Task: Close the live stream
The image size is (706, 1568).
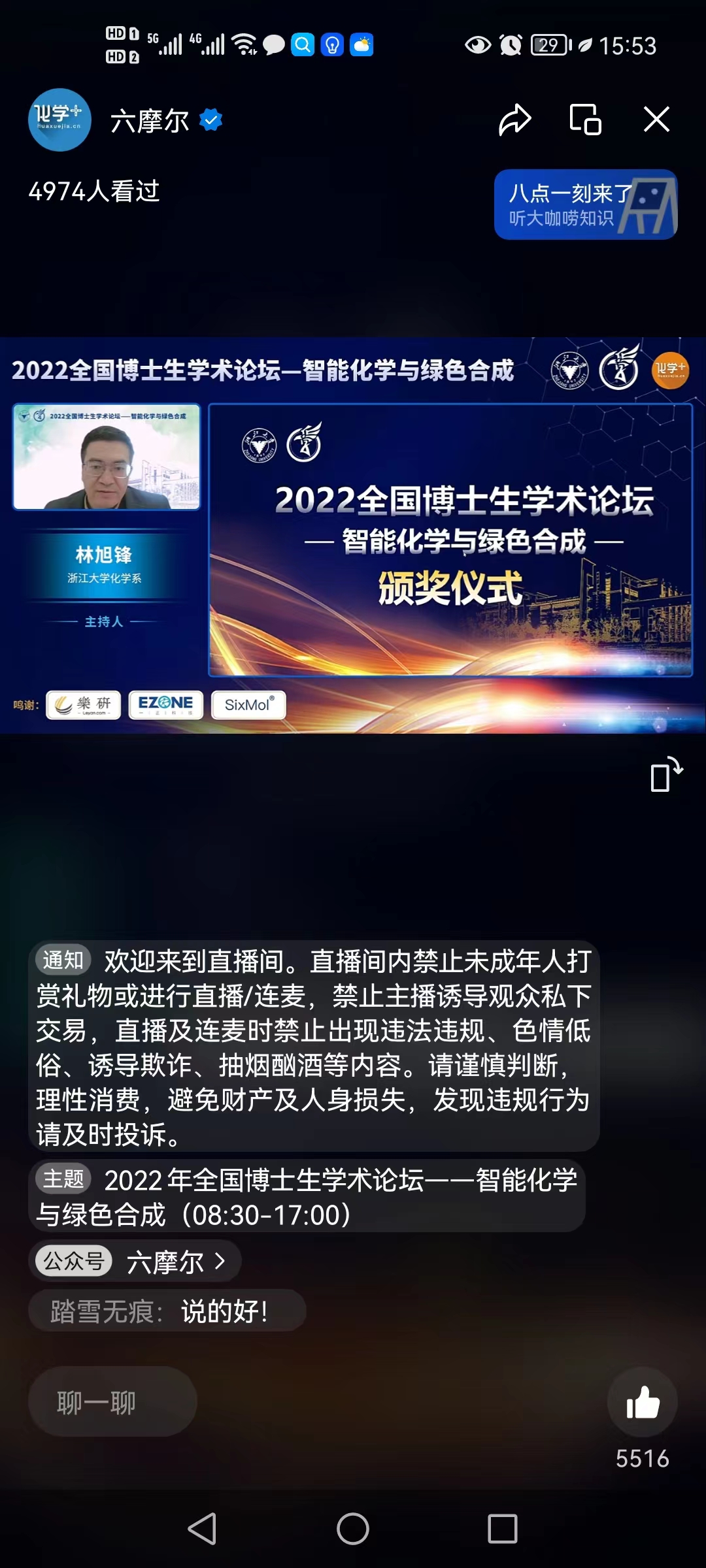Action: tap(656, 120)
